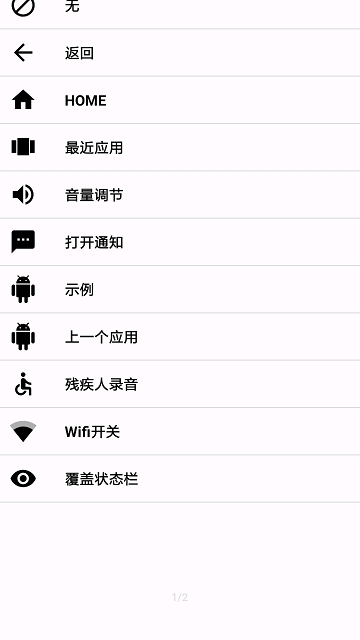Choose the 返回 (back) action
Viewport: 360px width, 640px height.
[180, 53]
